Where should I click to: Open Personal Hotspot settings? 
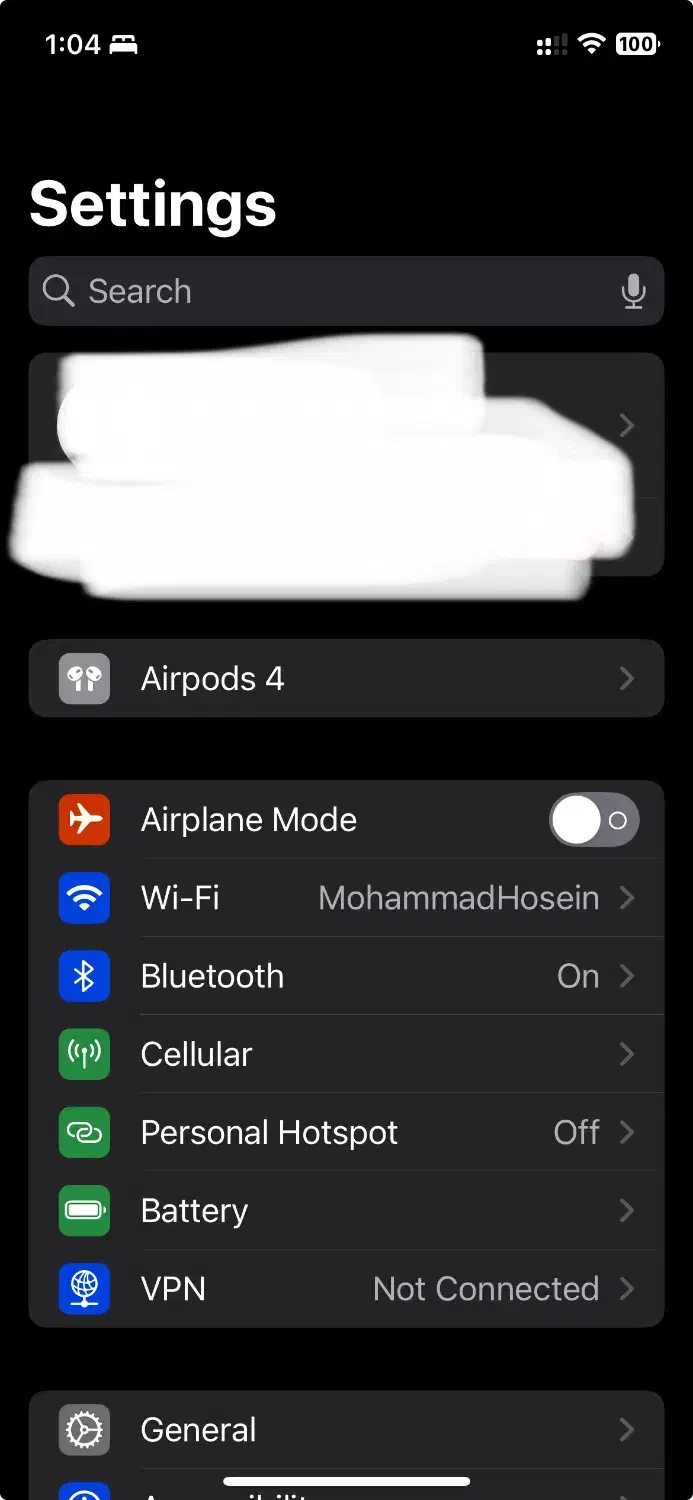[346, 1132]
